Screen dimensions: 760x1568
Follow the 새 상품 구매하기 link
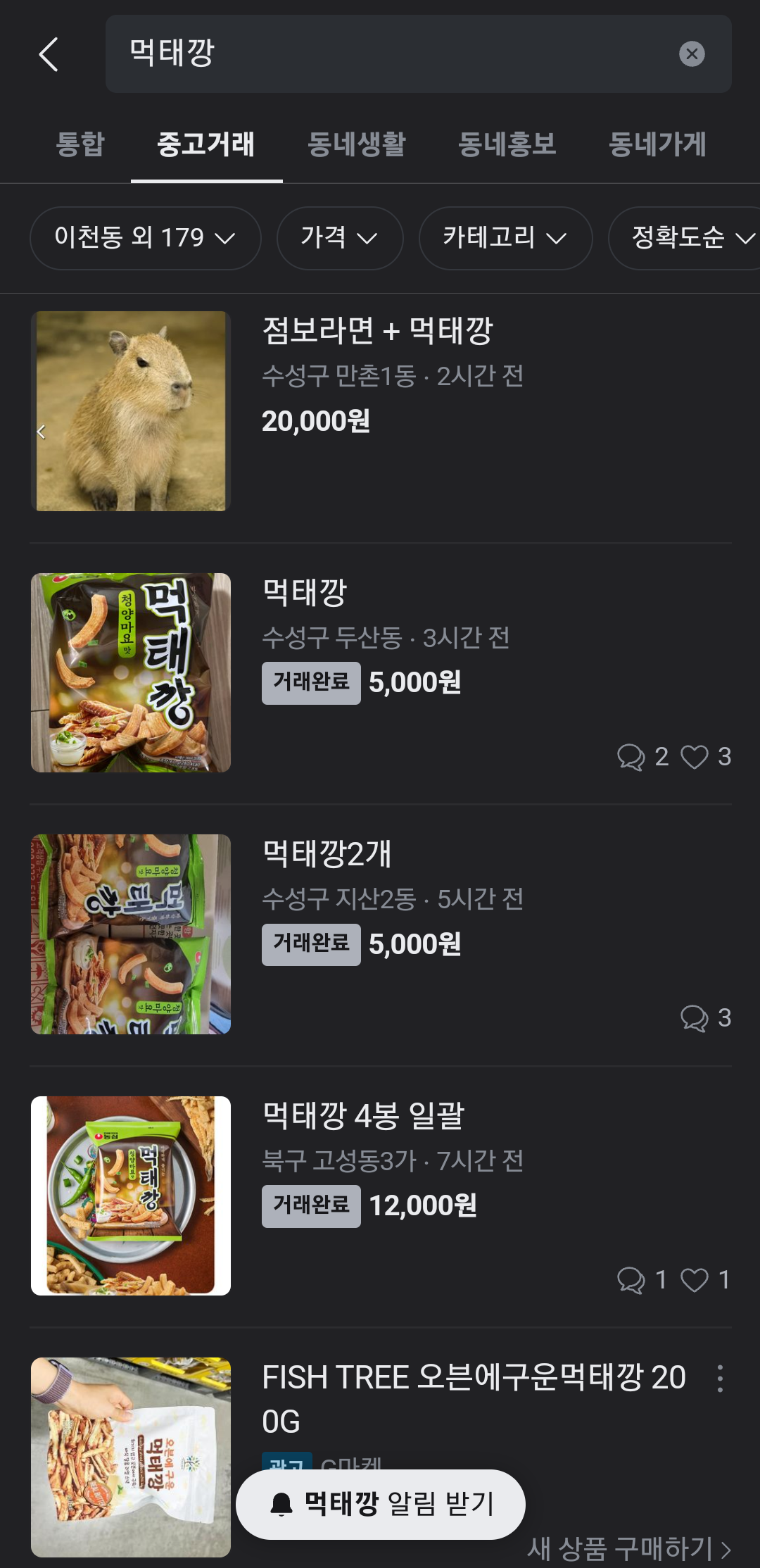629,1548
